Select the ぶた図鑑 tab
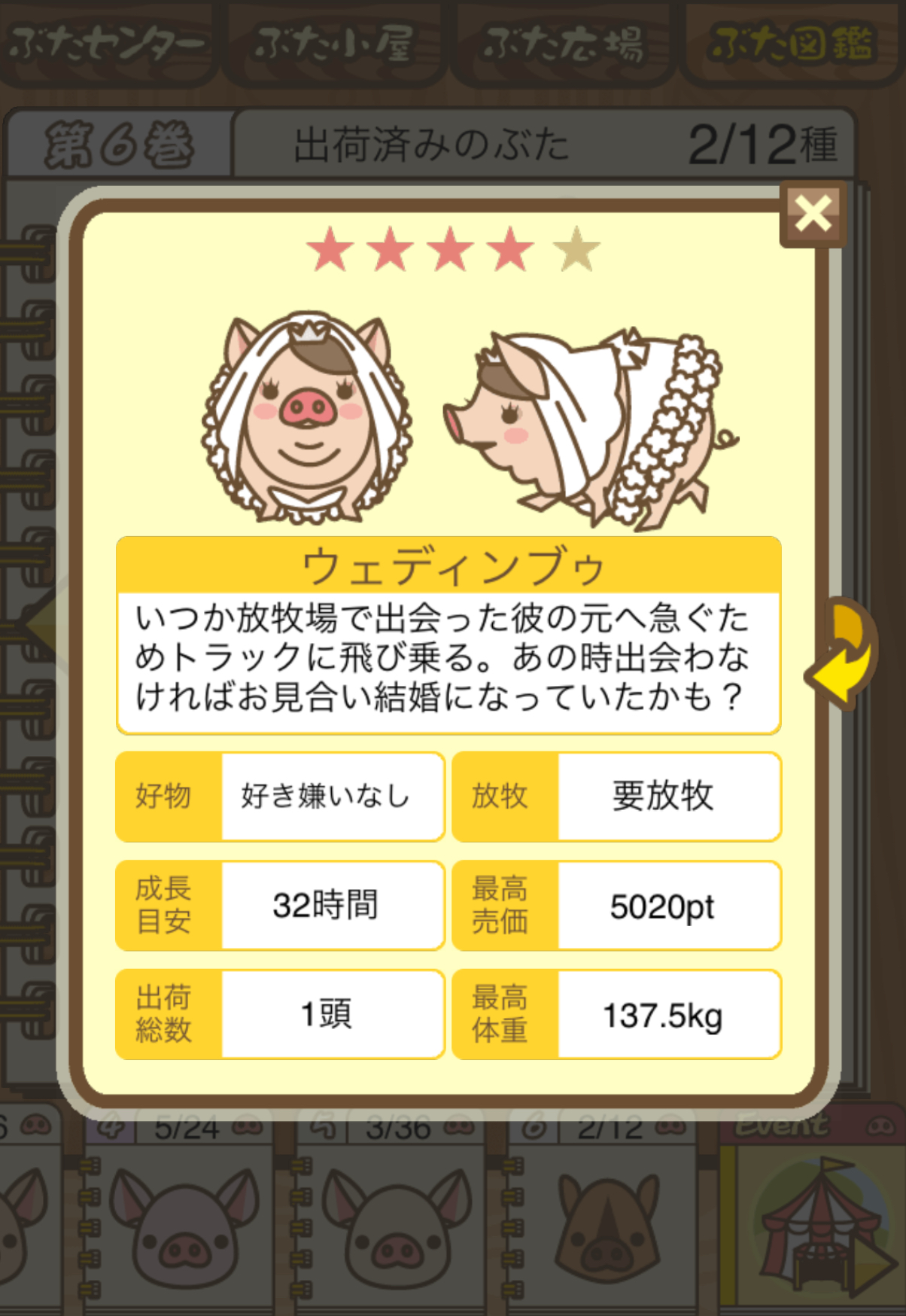906x1316 pixels. pyautogui.click(x=793, y=44)
